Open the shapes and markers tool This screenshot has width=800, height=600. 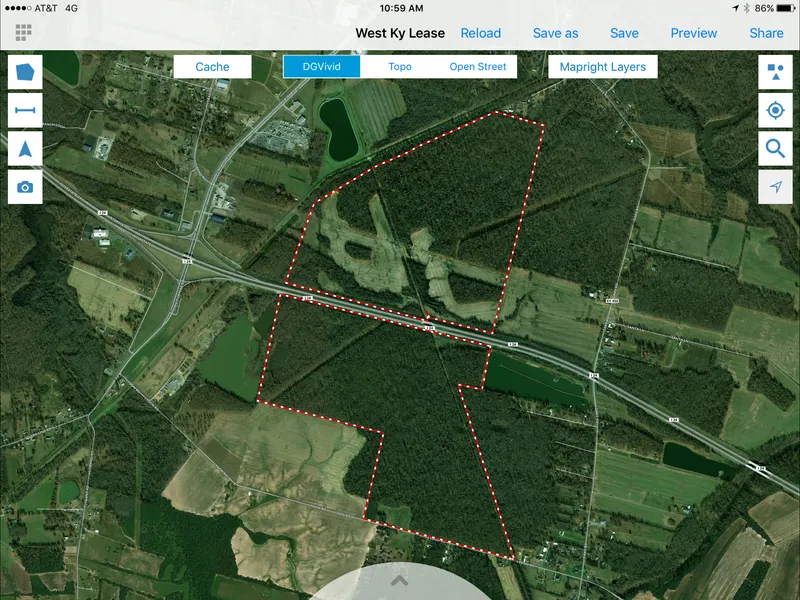(x=775, y=73)
